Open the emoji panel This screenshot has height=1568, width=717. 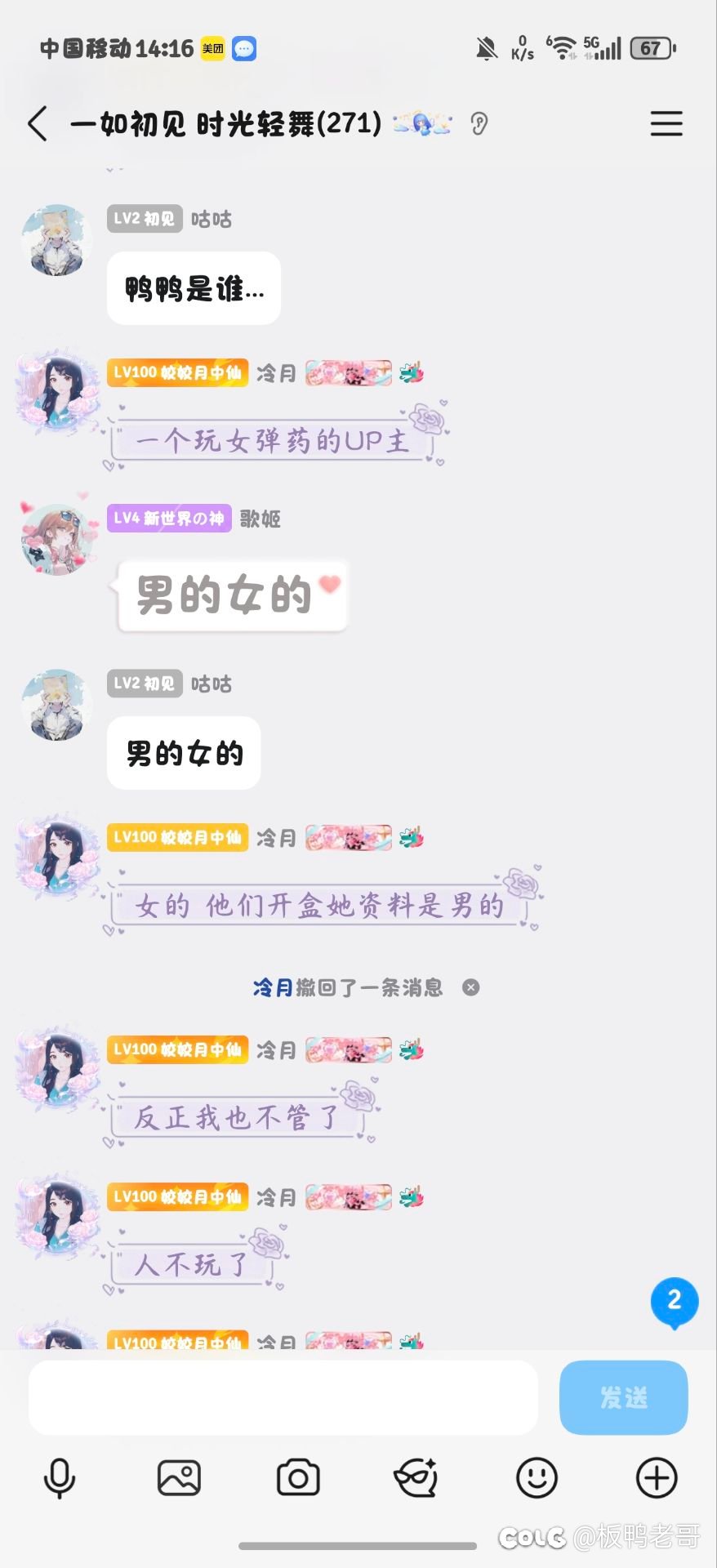[x=537, y=1478]
